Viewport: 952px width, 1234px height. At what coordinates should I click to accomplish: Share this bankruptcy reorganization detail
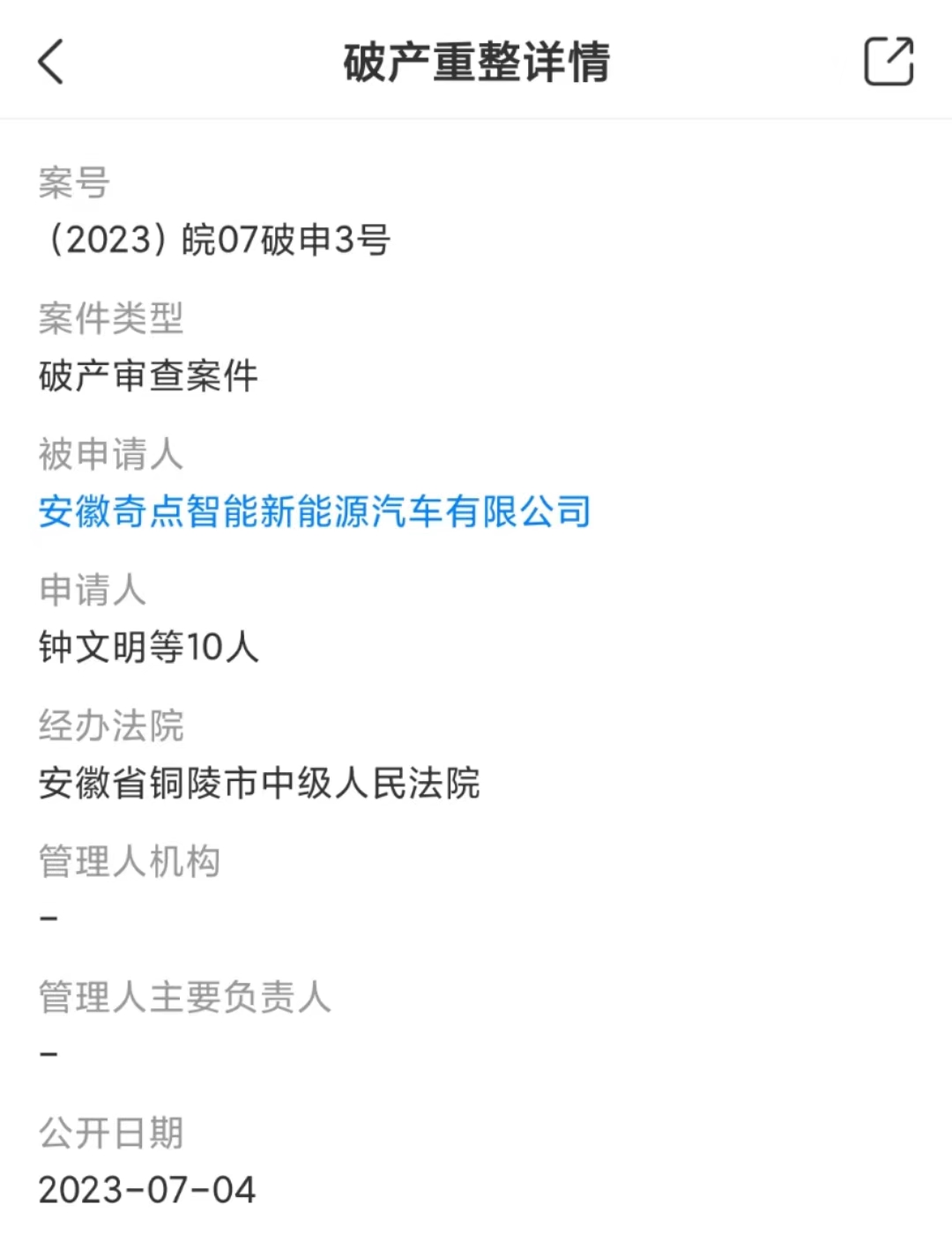[x=888, y=62]
